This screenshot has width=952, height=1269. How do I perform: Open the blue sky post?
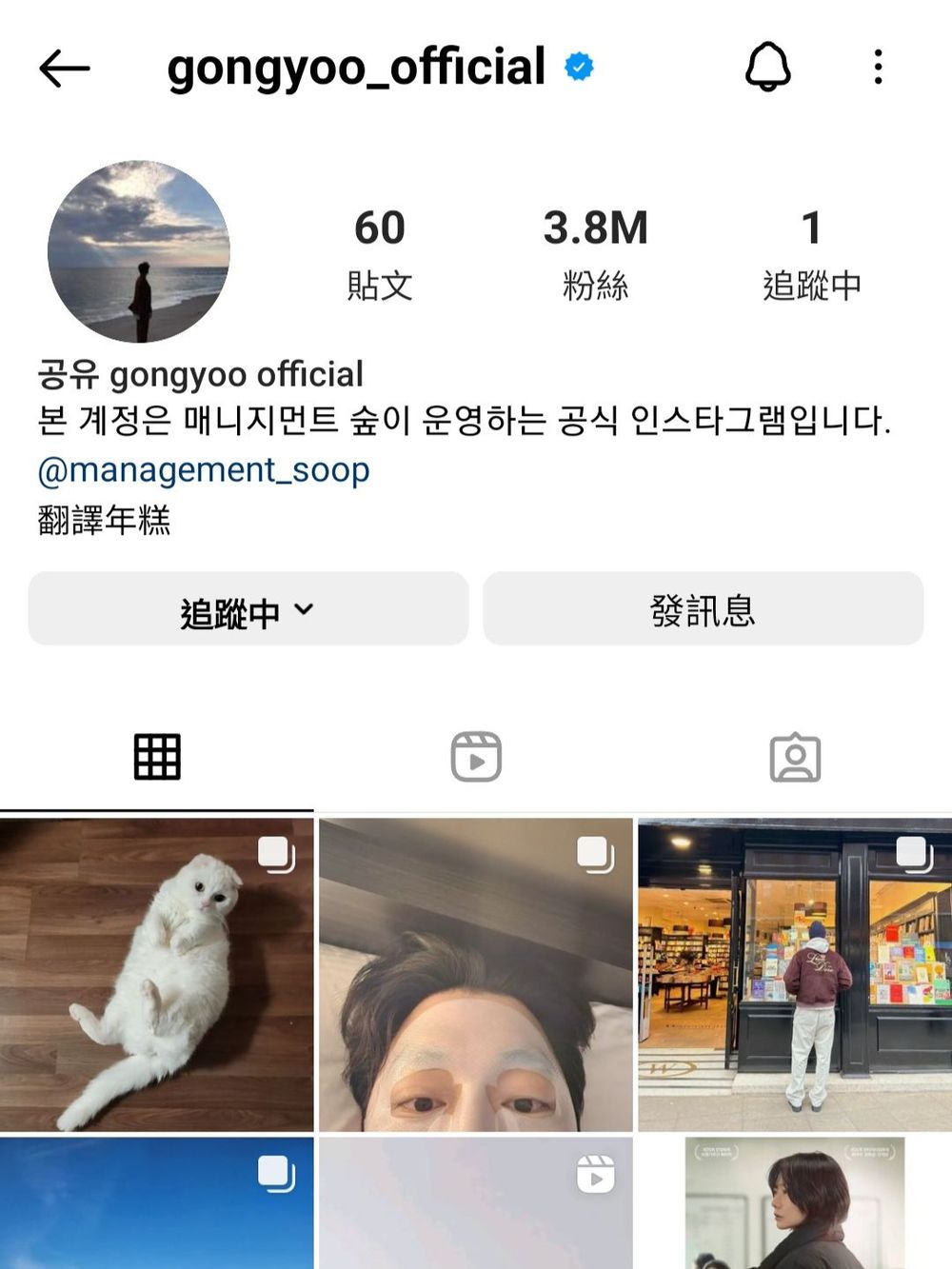tap(156, 1203)
